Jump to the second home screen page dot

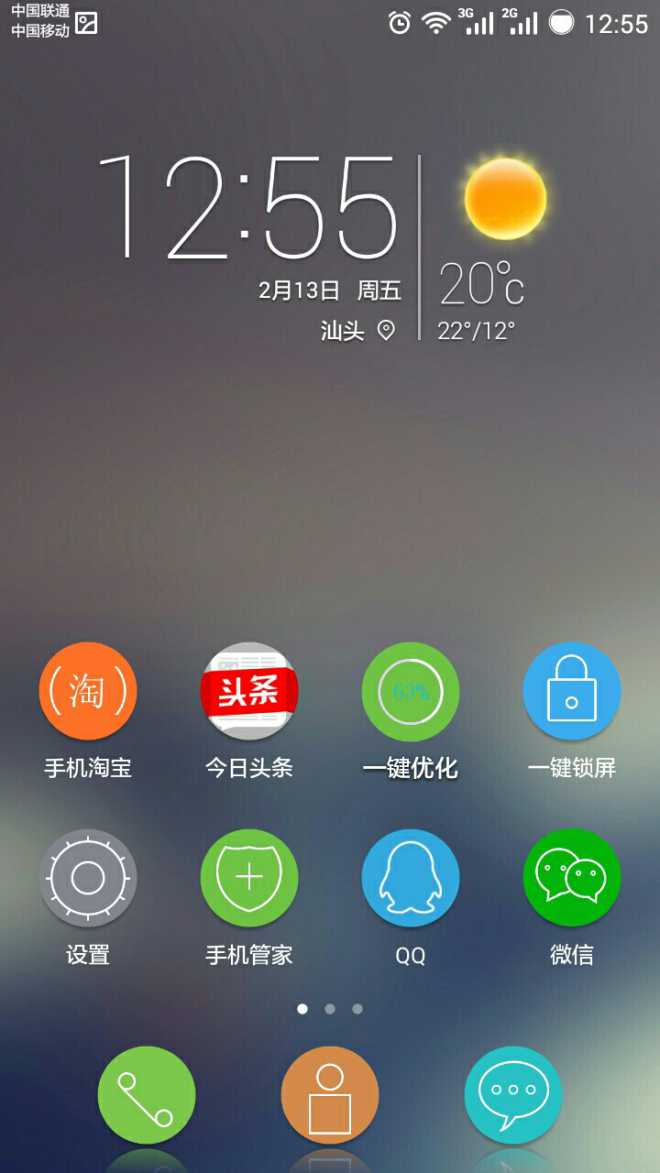pos(330,1008)
